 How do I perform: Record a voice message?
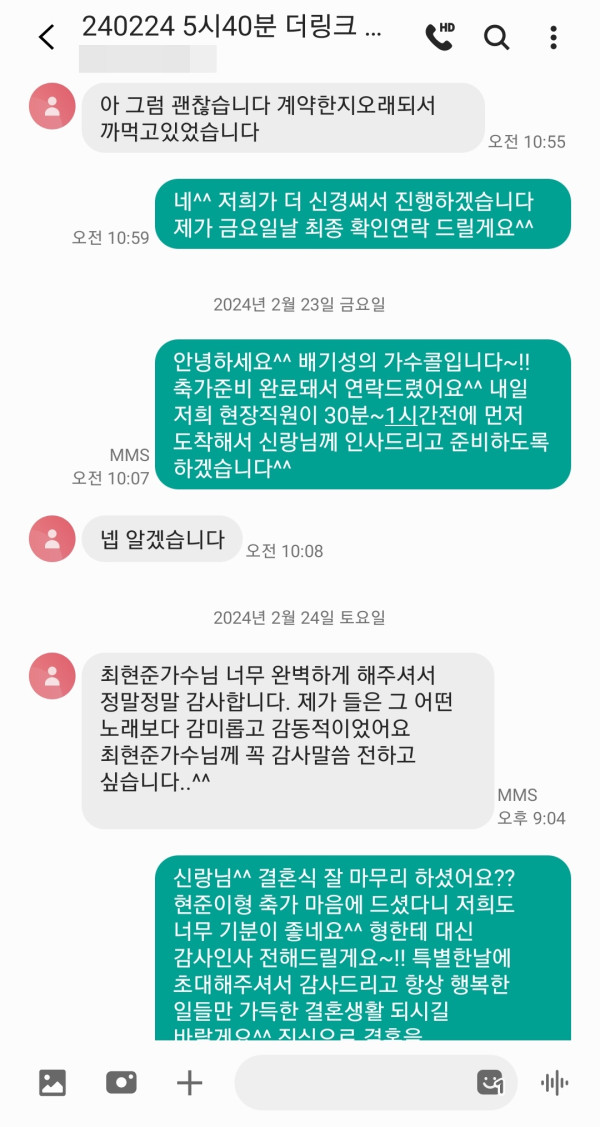click(554, 1082)
